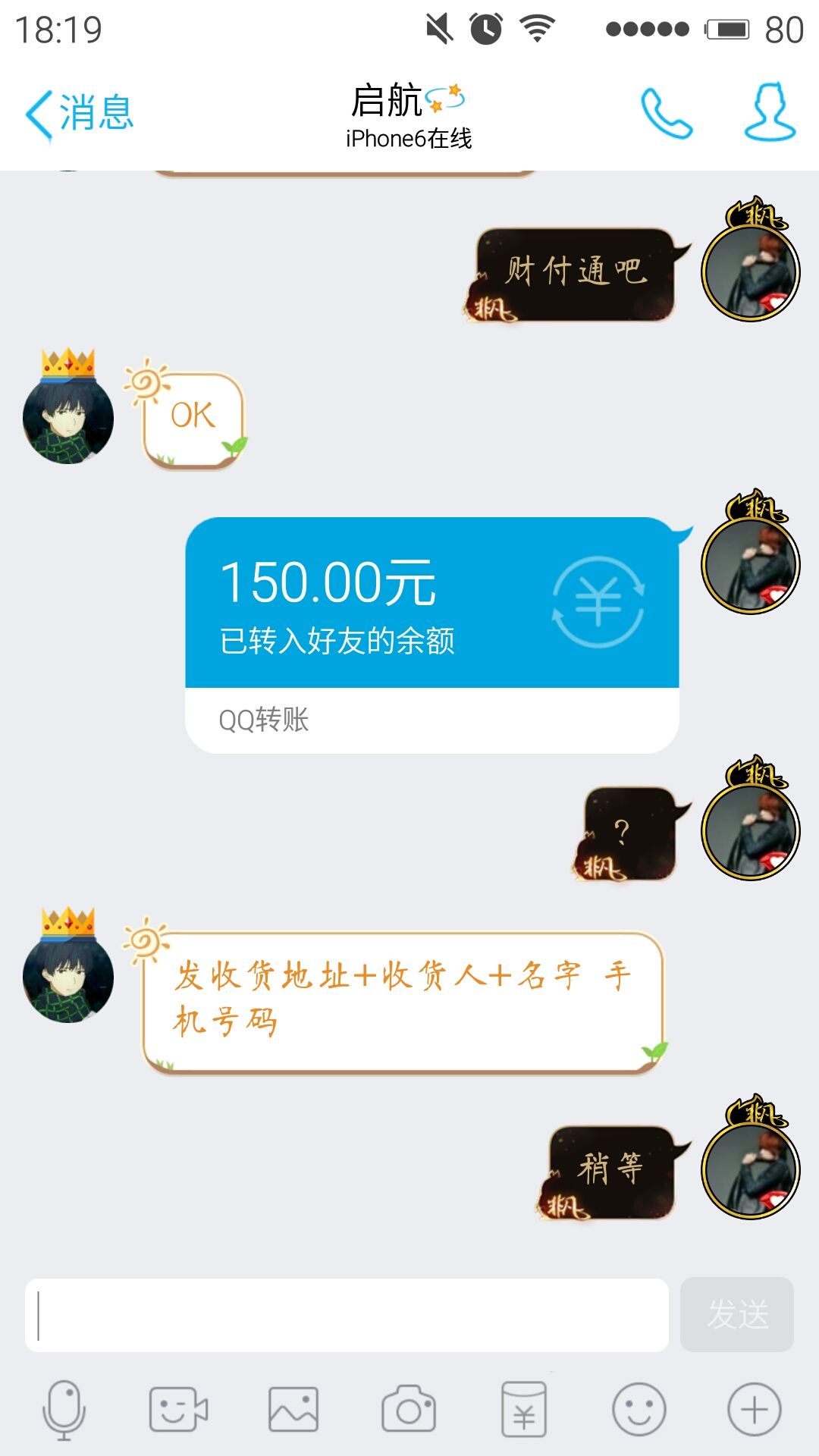Record a voice message with the microphone
Viewport: 819px width, 1456px height.
(64, 1410)
